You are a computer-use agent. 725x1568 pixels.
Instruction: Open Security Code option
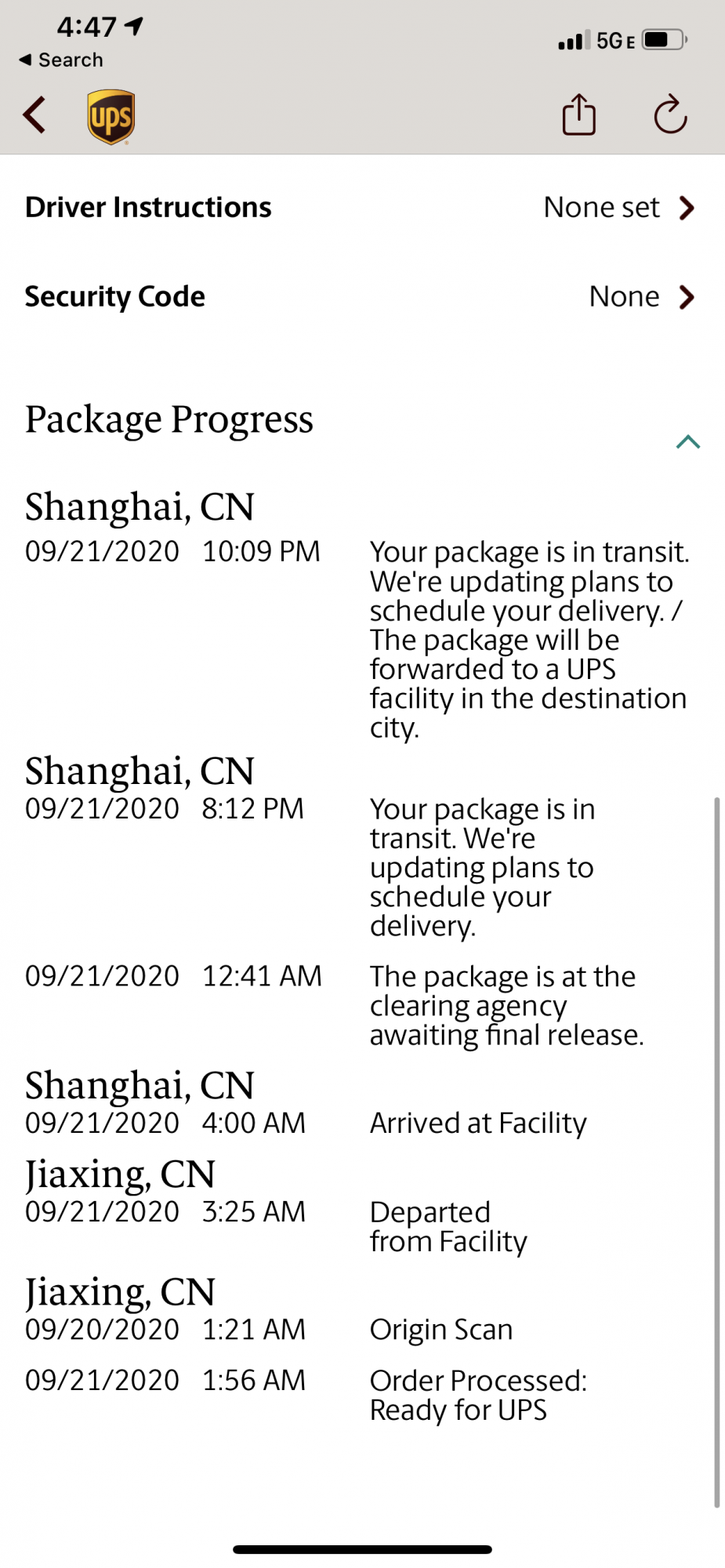point(362,297)
